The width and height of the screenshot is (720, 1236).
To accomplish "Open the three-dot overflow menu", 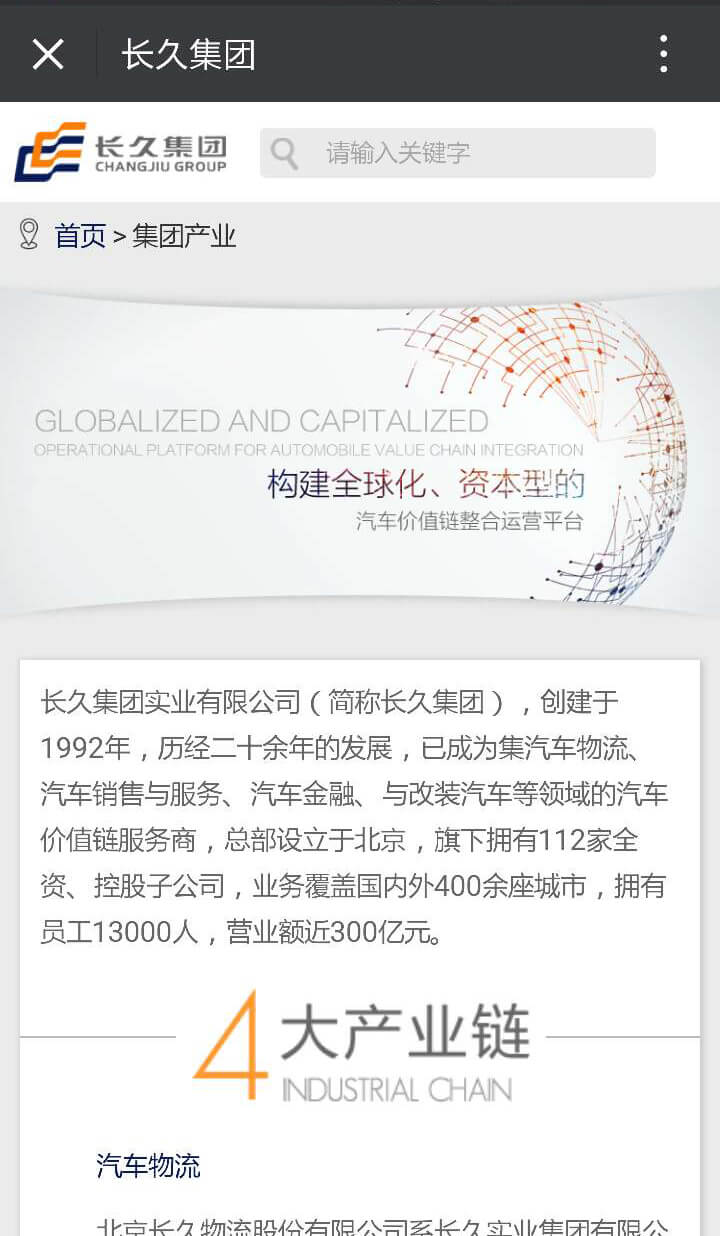I will click(x=663, y=54).
